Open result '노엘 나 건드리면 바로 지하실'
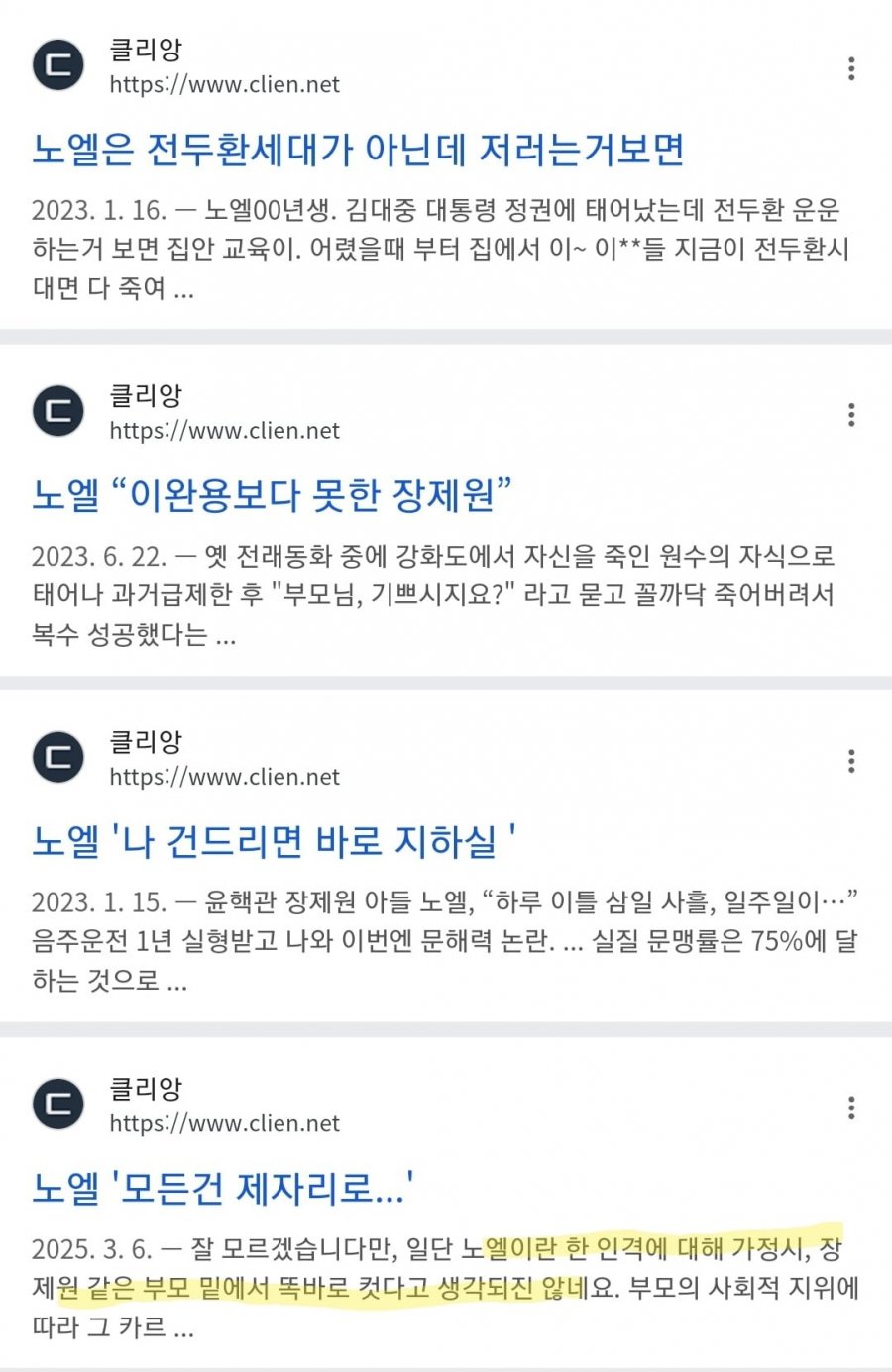892x1372 pixels. pyautogui.click(x=274, y=842)
